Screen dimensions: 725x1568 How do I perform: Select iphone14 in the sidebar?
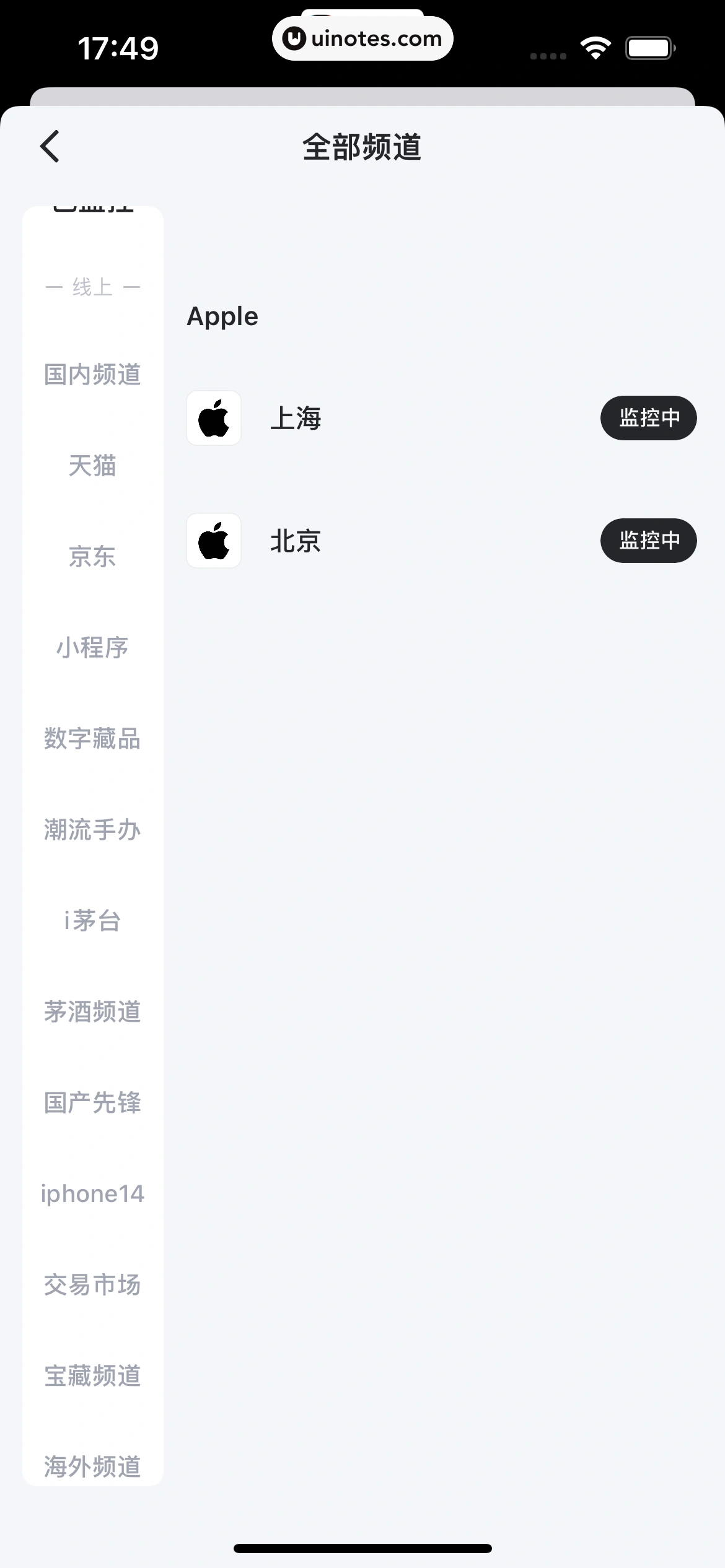(92, 1194)
